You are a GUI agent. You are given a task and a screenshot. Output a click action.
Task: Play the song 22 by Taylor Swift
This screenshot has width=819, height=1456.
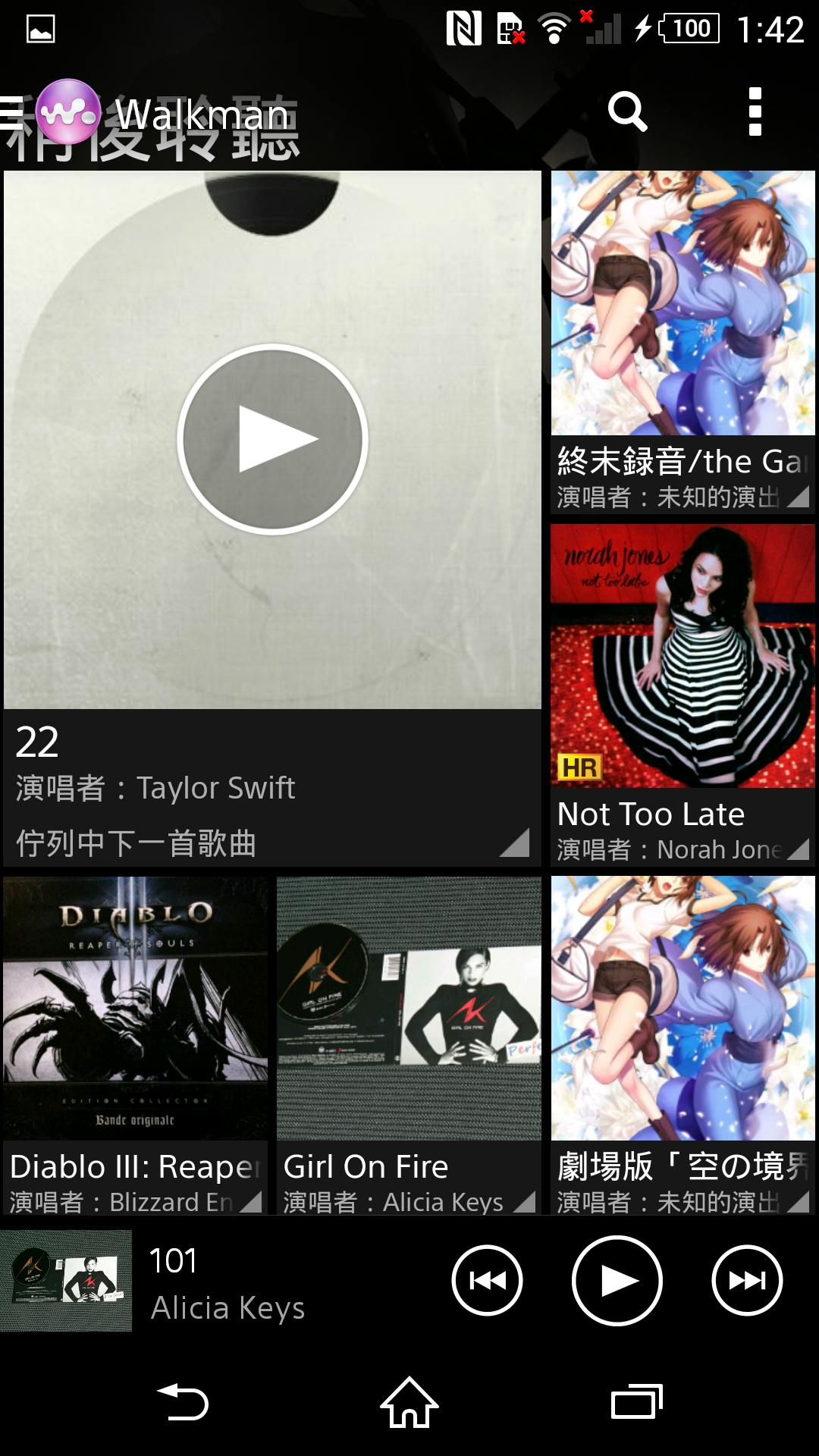point(272,440)
